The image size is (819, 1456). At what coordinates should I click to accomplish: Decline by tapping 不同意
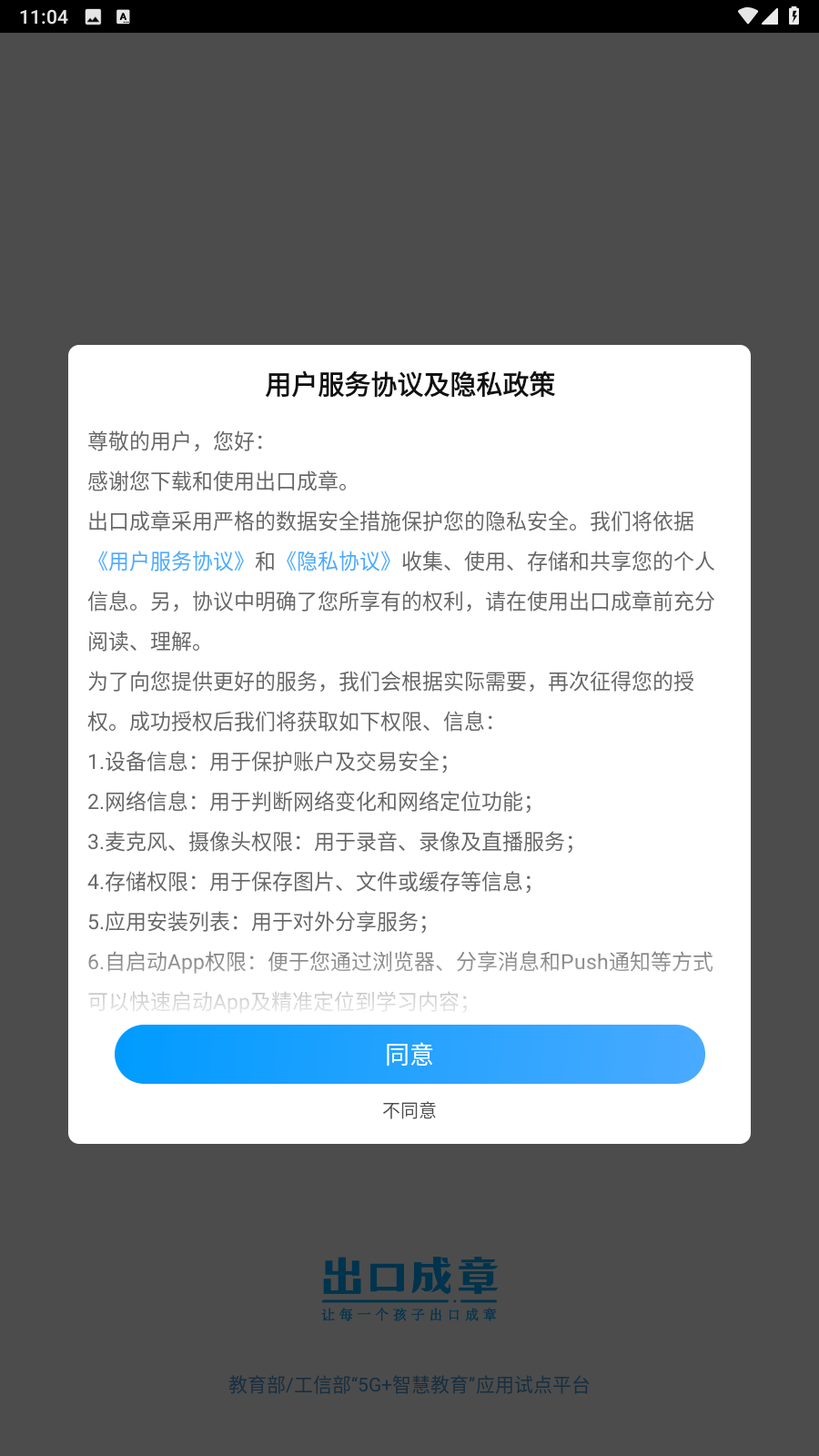(409, 1110)
